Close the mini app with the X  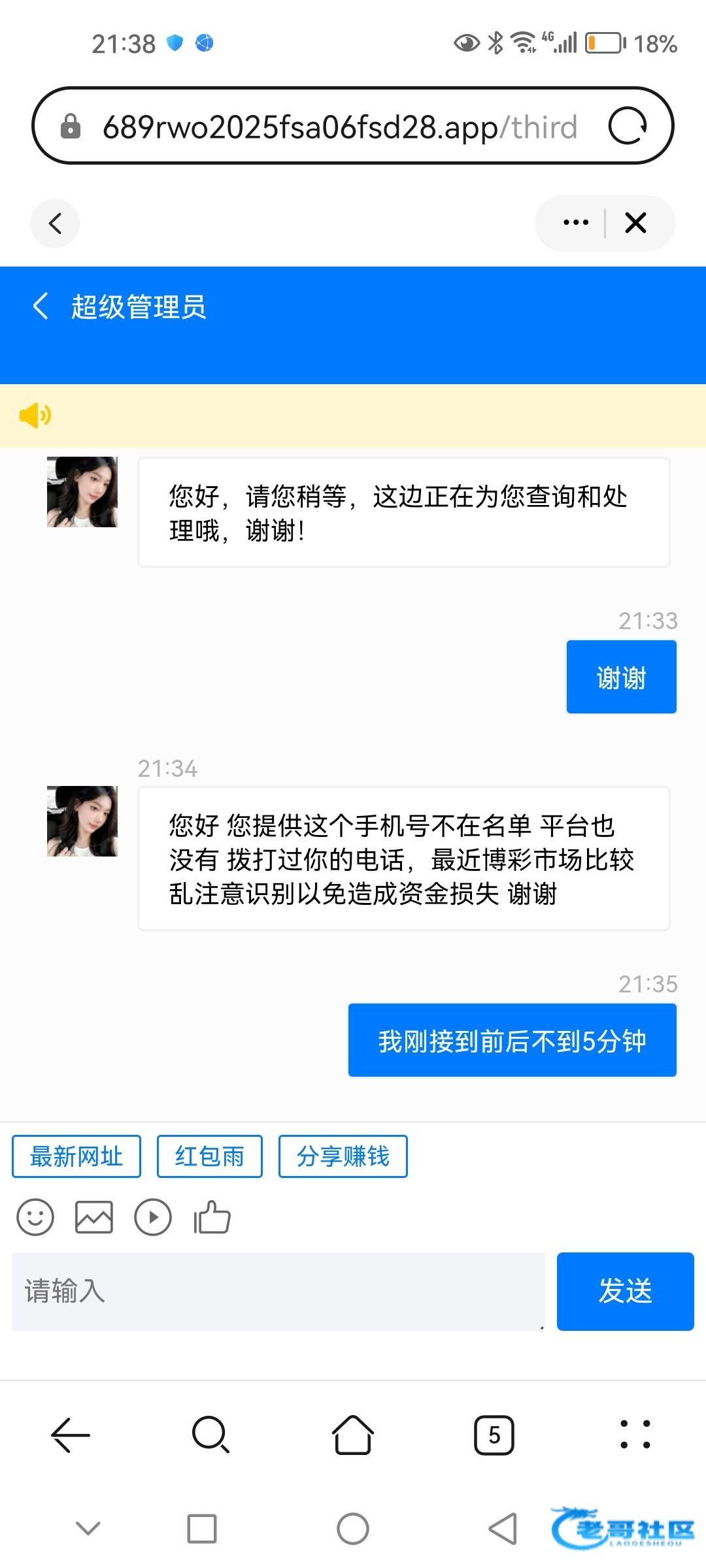click(635, 223)
